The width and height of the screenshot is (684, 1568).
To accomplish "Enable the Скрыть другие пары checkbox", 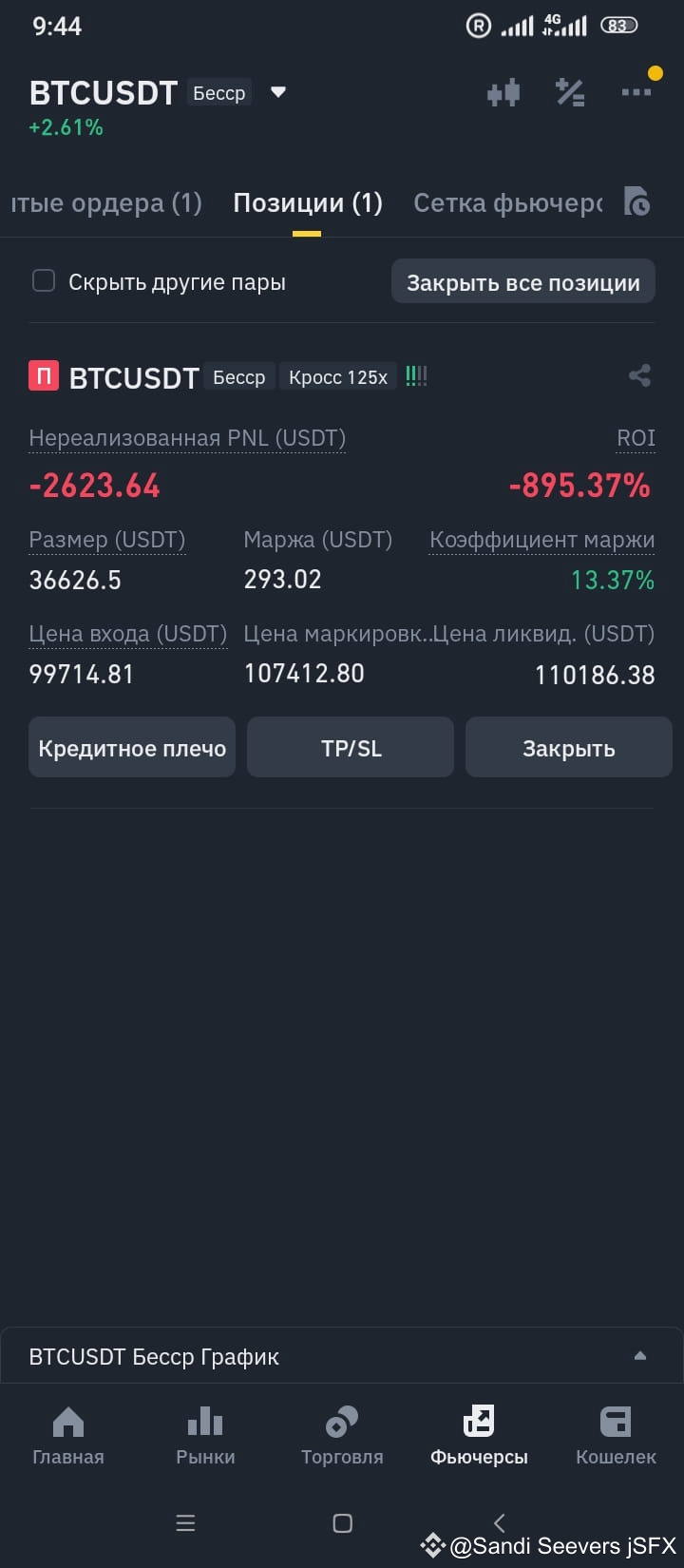I will pyautogui.click(x=44, y=280).
